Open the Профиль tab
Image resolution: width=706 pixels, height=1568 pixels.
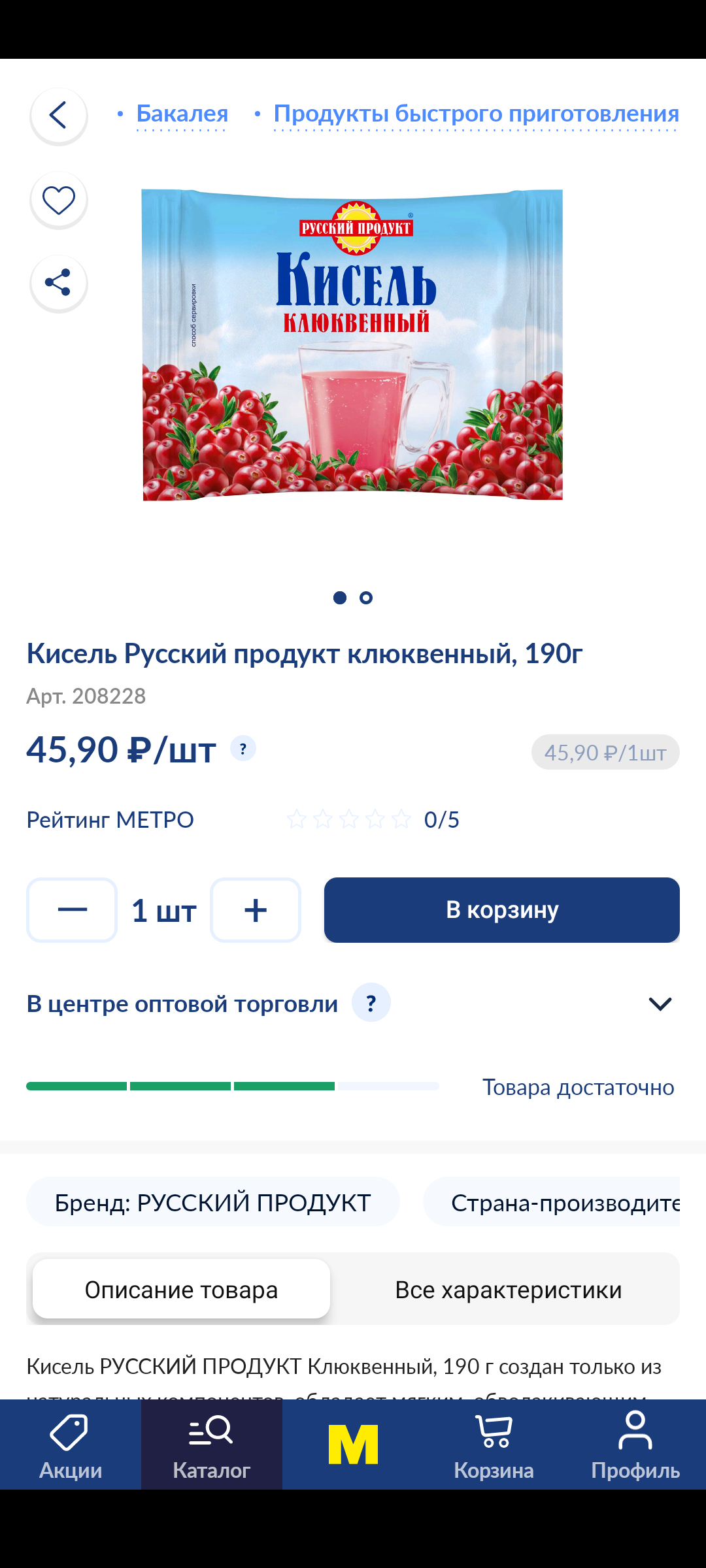635,1445
